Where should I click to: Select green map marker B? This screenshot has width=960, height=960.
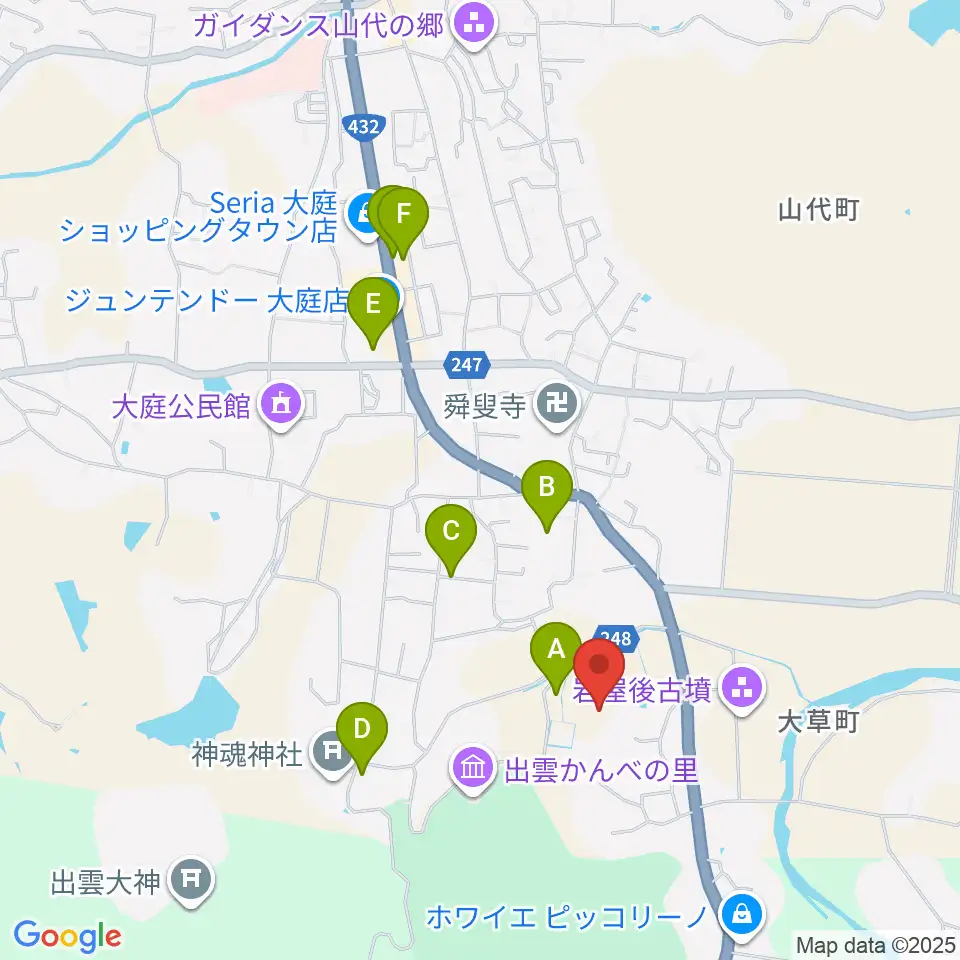pyautogui.click(x=547, y=489)
